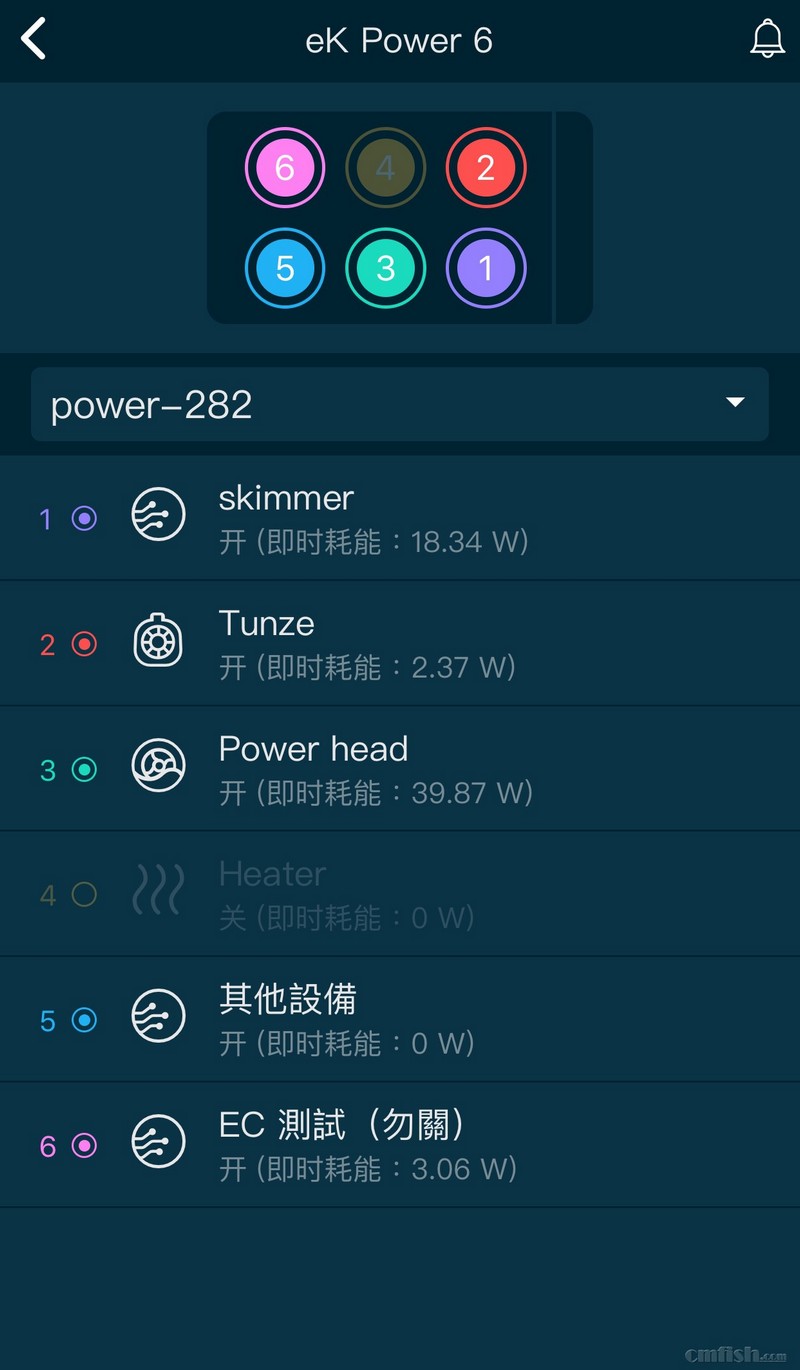Expand the power-282 device dropdown

(400, 404)
